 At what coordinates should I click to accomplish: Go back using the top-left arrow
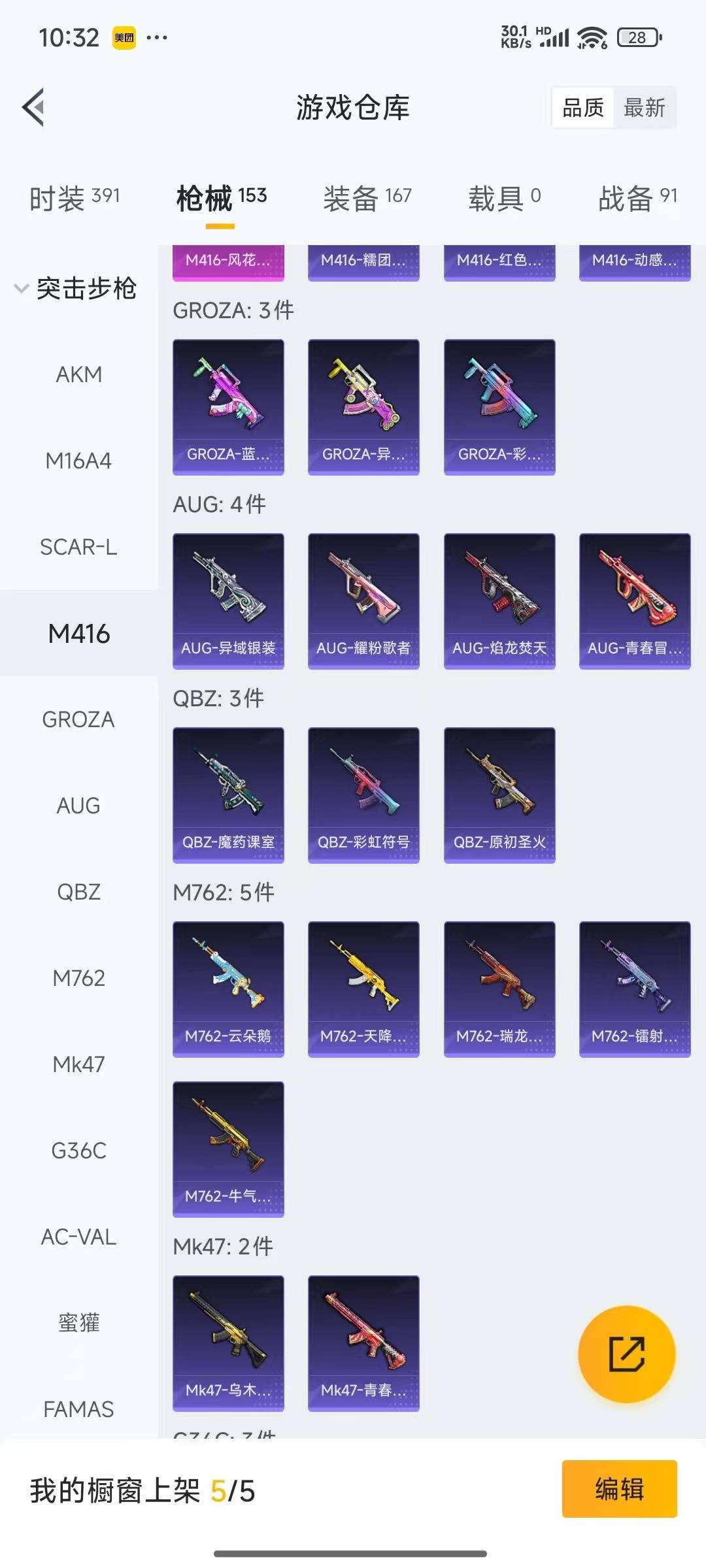tap(34, 107)
